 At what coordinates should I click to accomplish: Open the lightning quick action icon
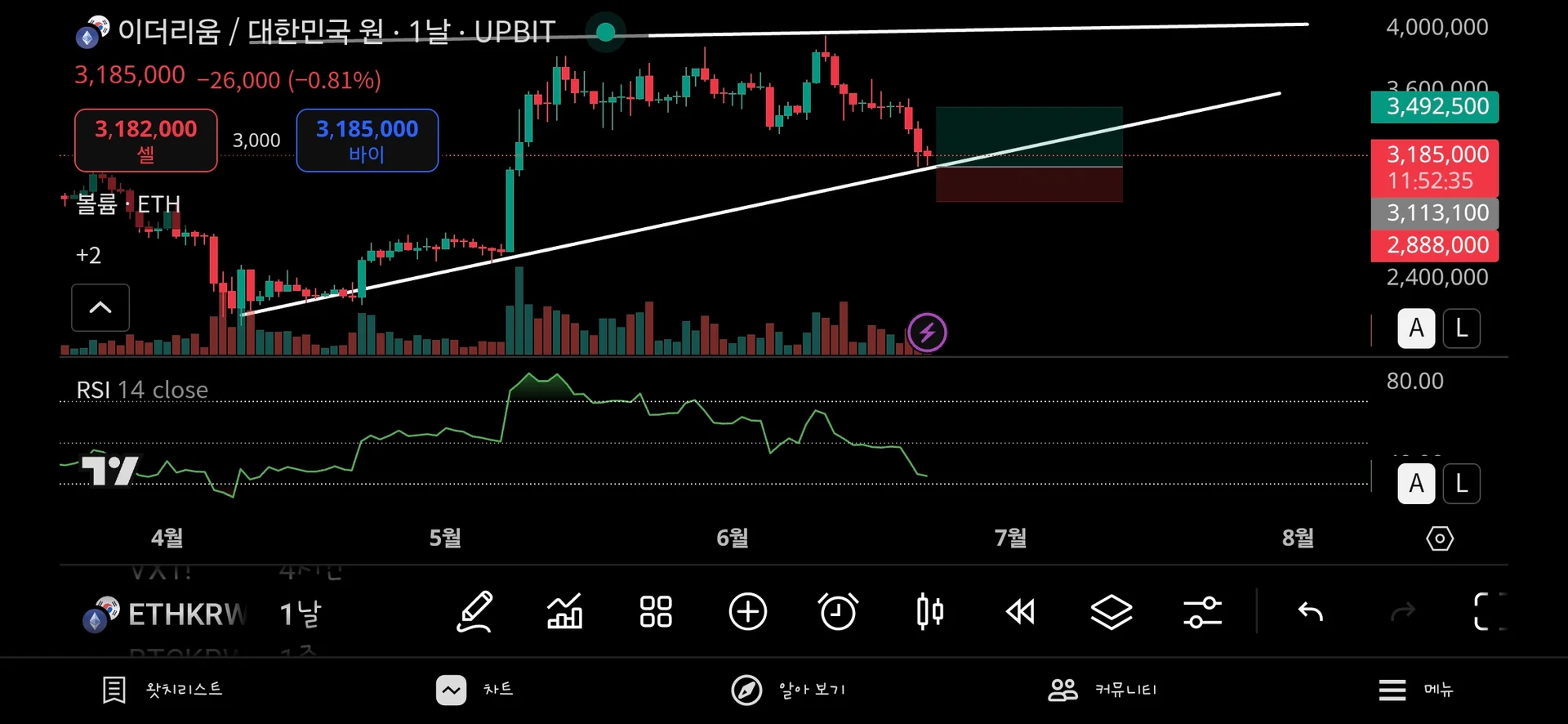point(927,333)
